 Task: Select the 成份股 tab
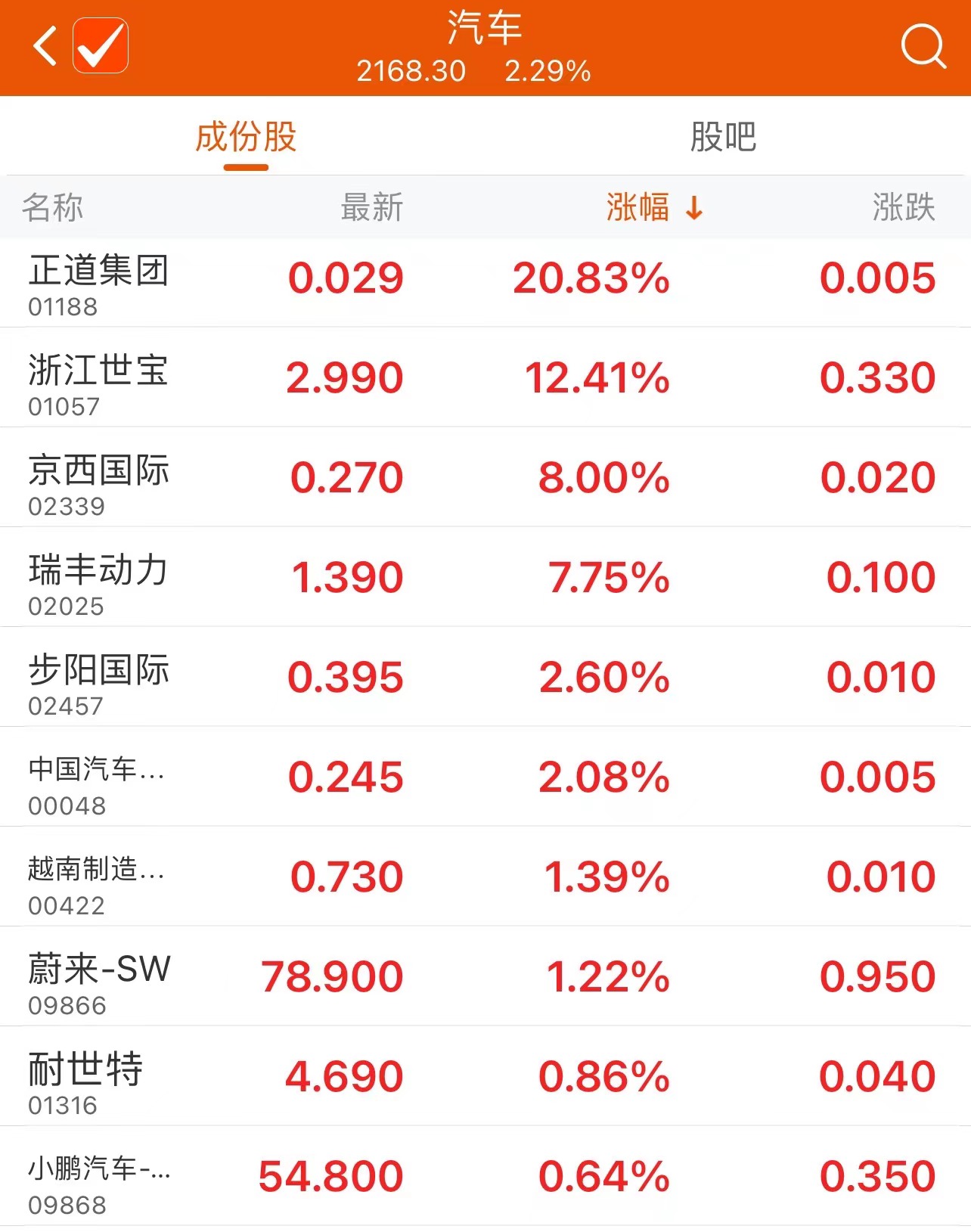click(246, 138)
